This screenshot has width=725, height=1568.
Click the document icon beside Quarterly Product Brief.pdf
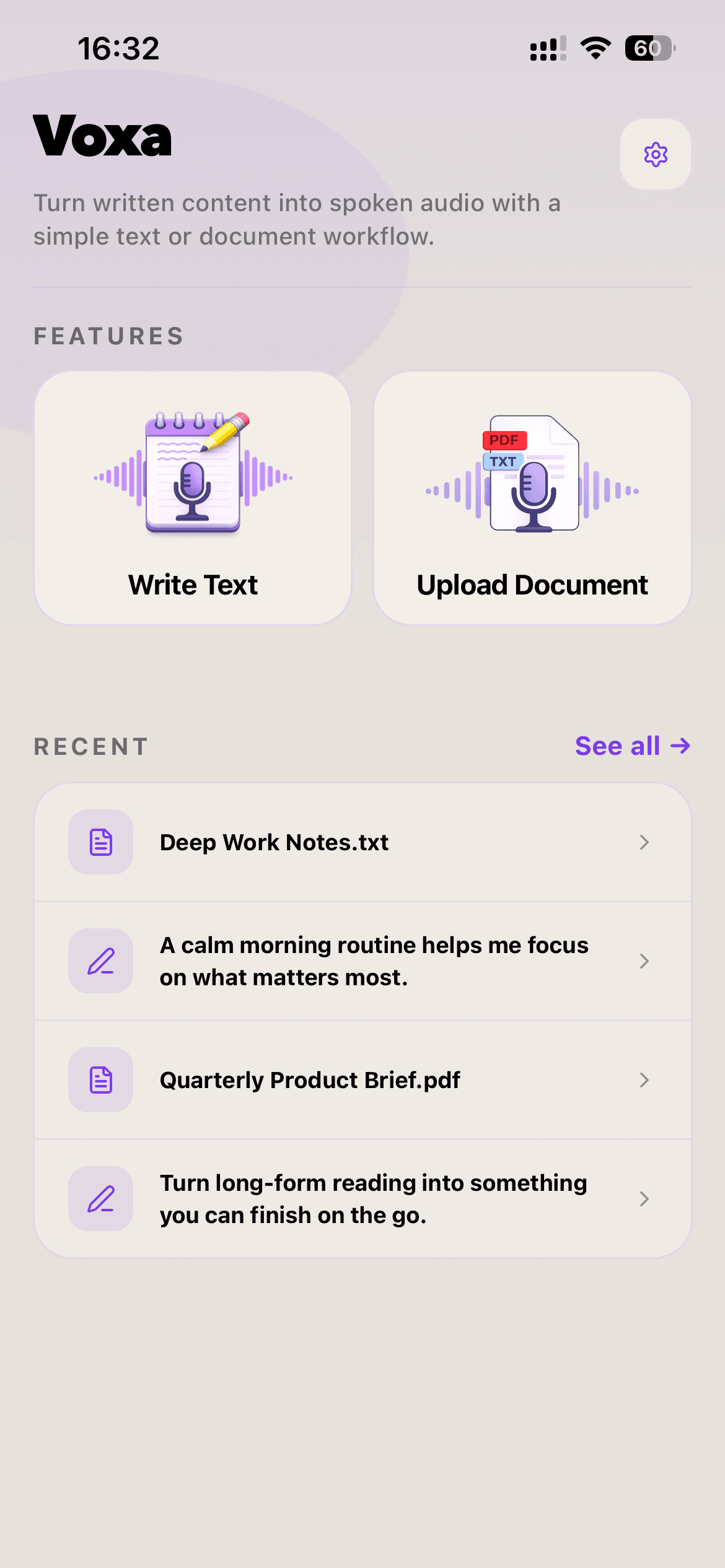[x=100, y=1079]
